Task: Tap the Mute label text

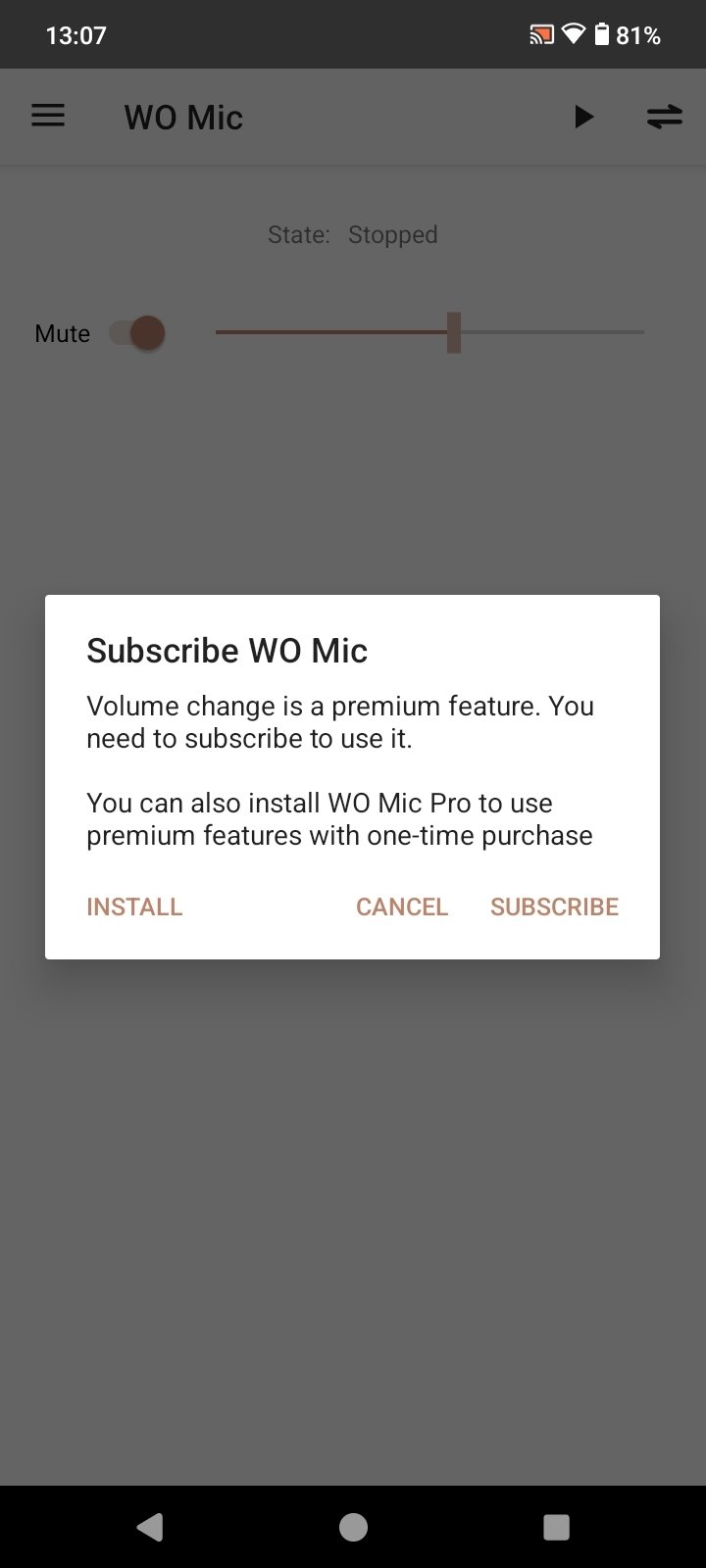Action: pos(61,332)
